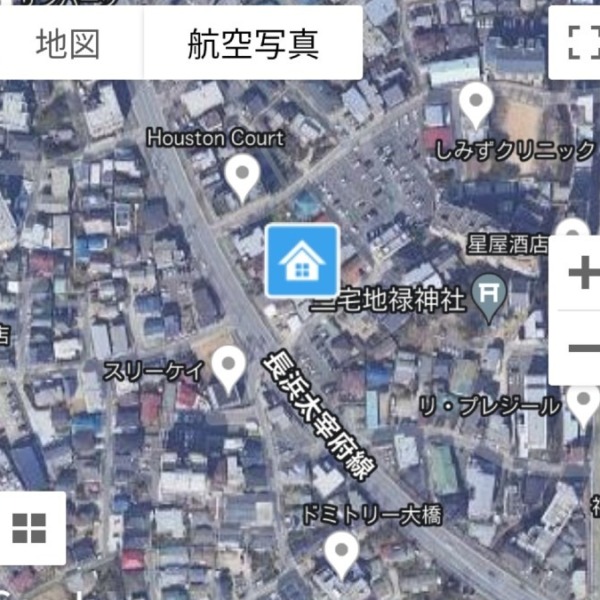Open the スリーケイ map pin
The image size is (600, 600).
pos(230,369)
